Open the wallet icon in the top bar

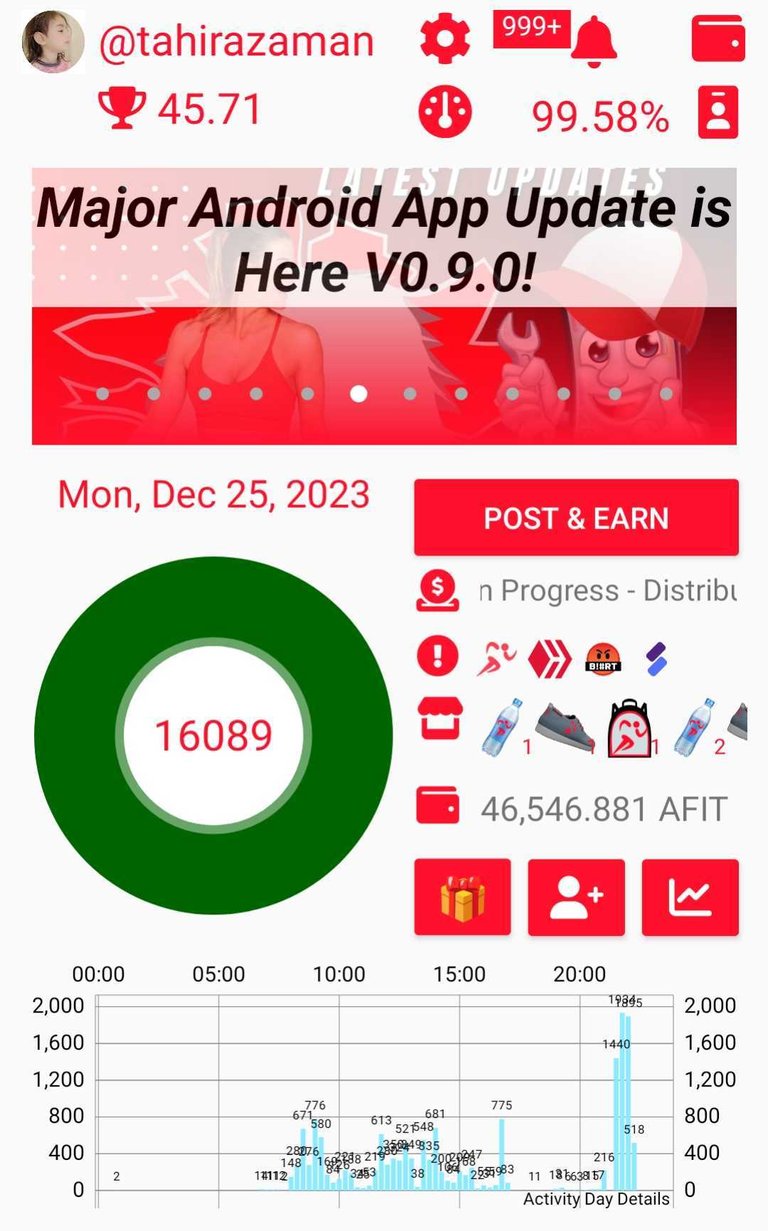coord(719,38)
